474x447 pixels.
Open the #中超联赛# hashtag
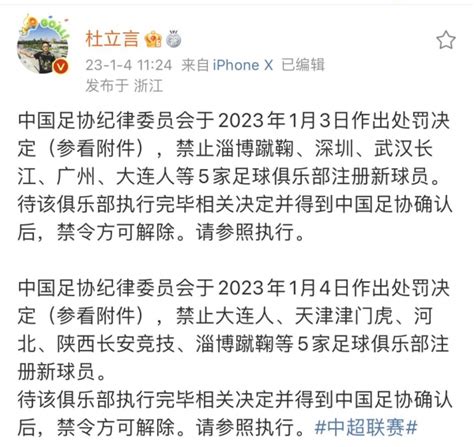(366, 427)
